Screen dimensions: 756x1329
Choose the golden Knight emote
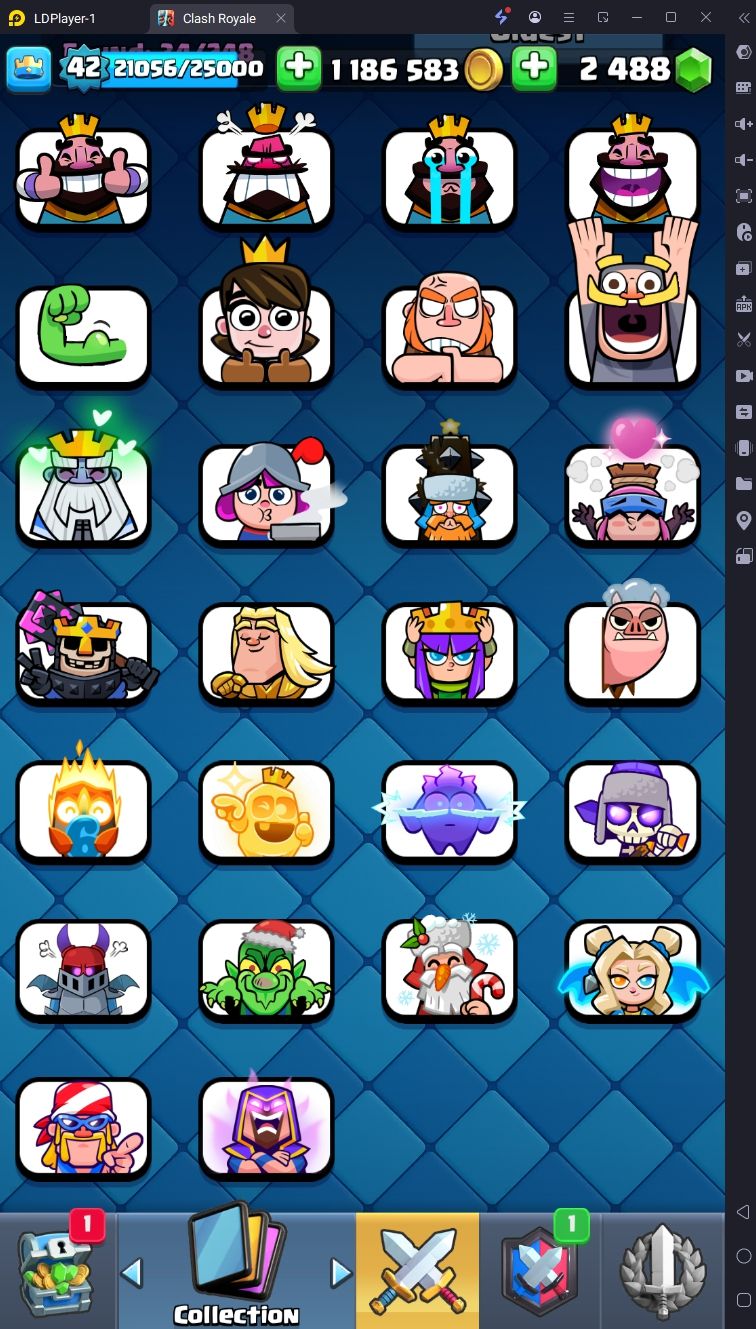(x=266, y=653)
